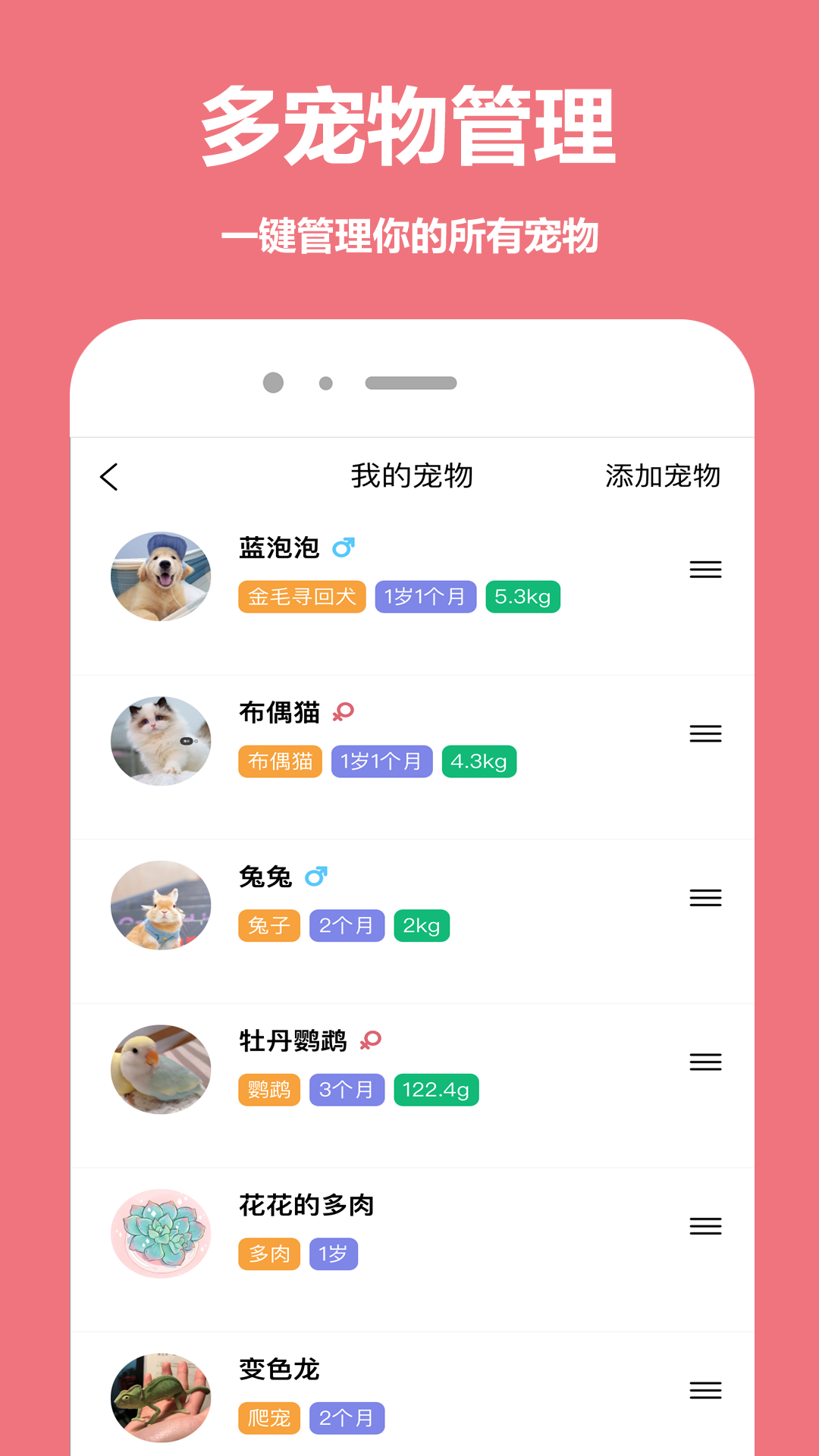The height and width of the screenshot is (1456, 819).
Task: Select the 金毛寻回犬 breed tag
Action: click(302, 597)
